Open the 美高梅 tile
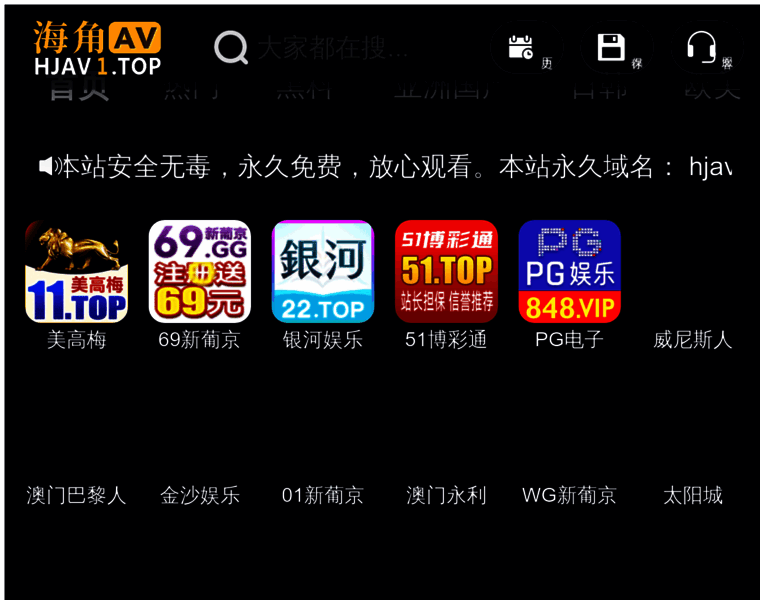Screen dimensions: 760x600 click(76, 272)
